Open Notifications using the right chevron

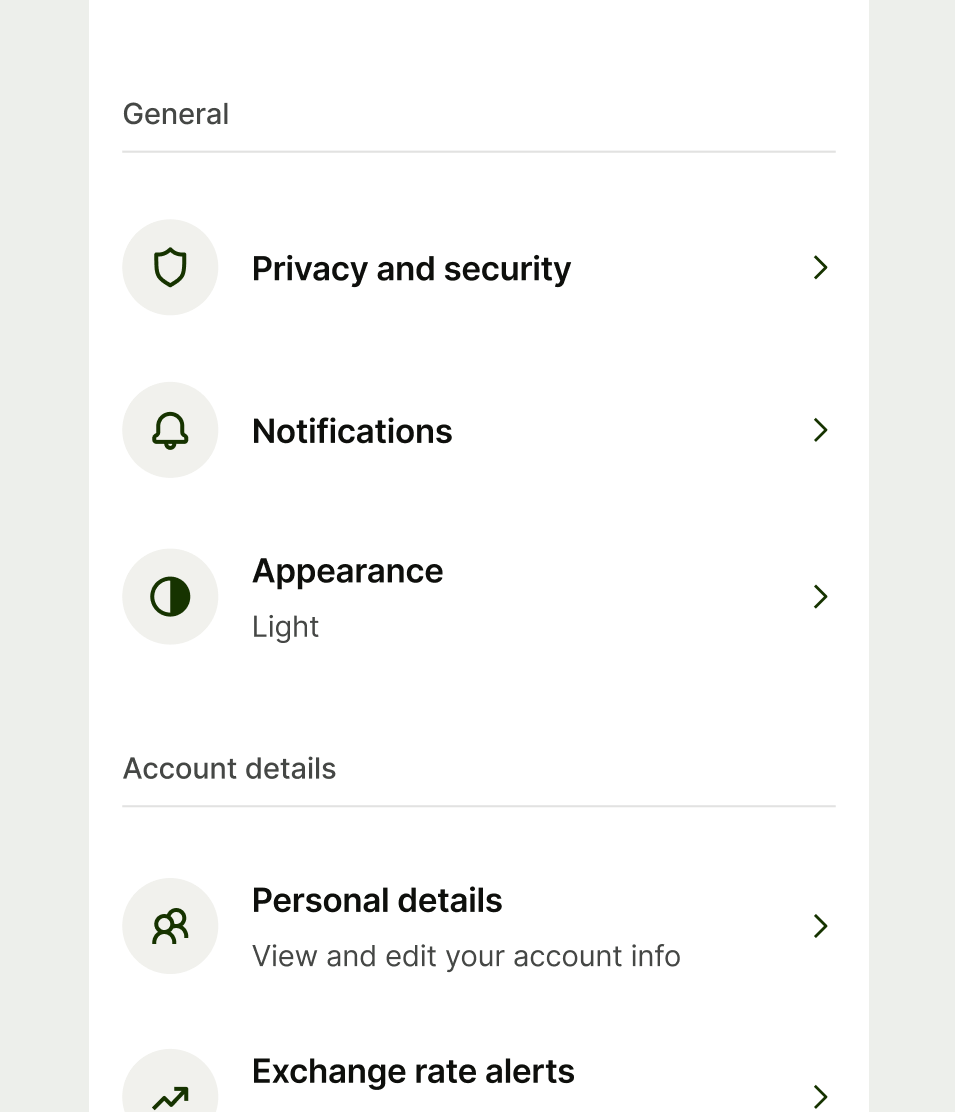pos(820,430)
